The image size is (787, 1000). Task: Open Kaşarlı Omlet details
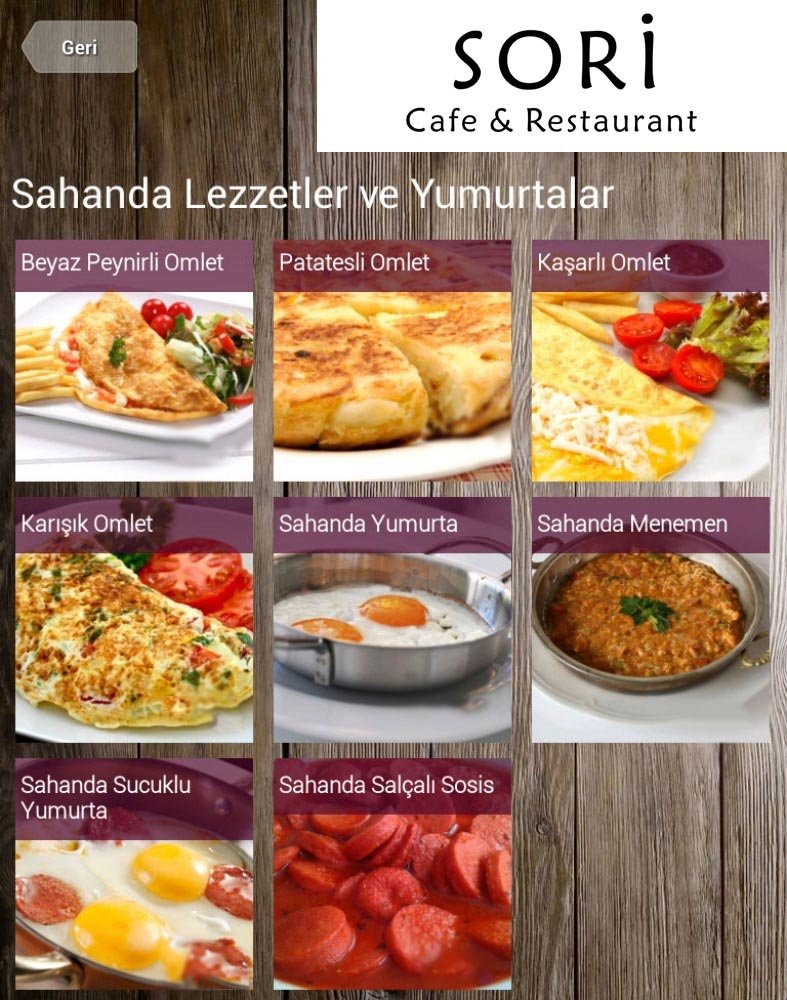pyautogui.click(x=650, y=361)
